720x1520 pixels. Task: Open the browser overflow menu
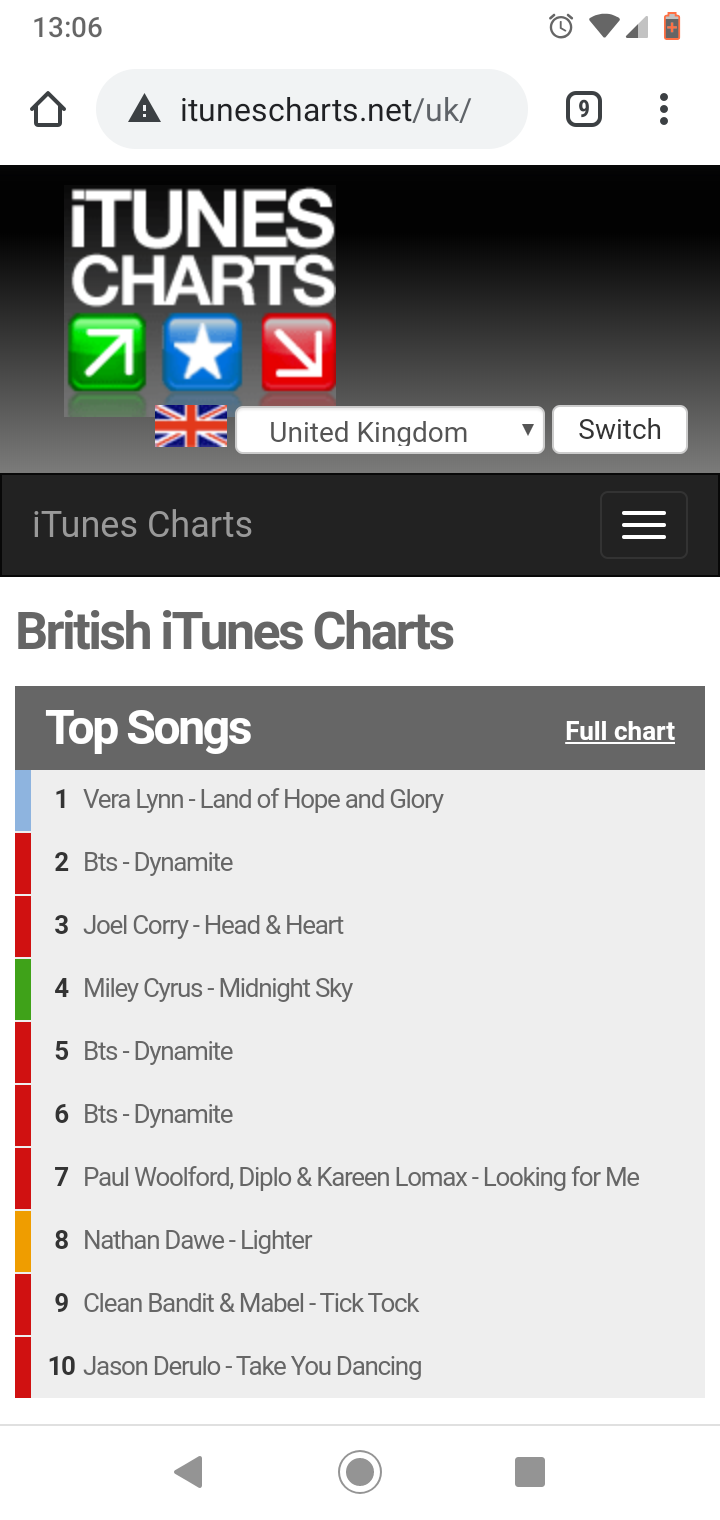(664, 109)
